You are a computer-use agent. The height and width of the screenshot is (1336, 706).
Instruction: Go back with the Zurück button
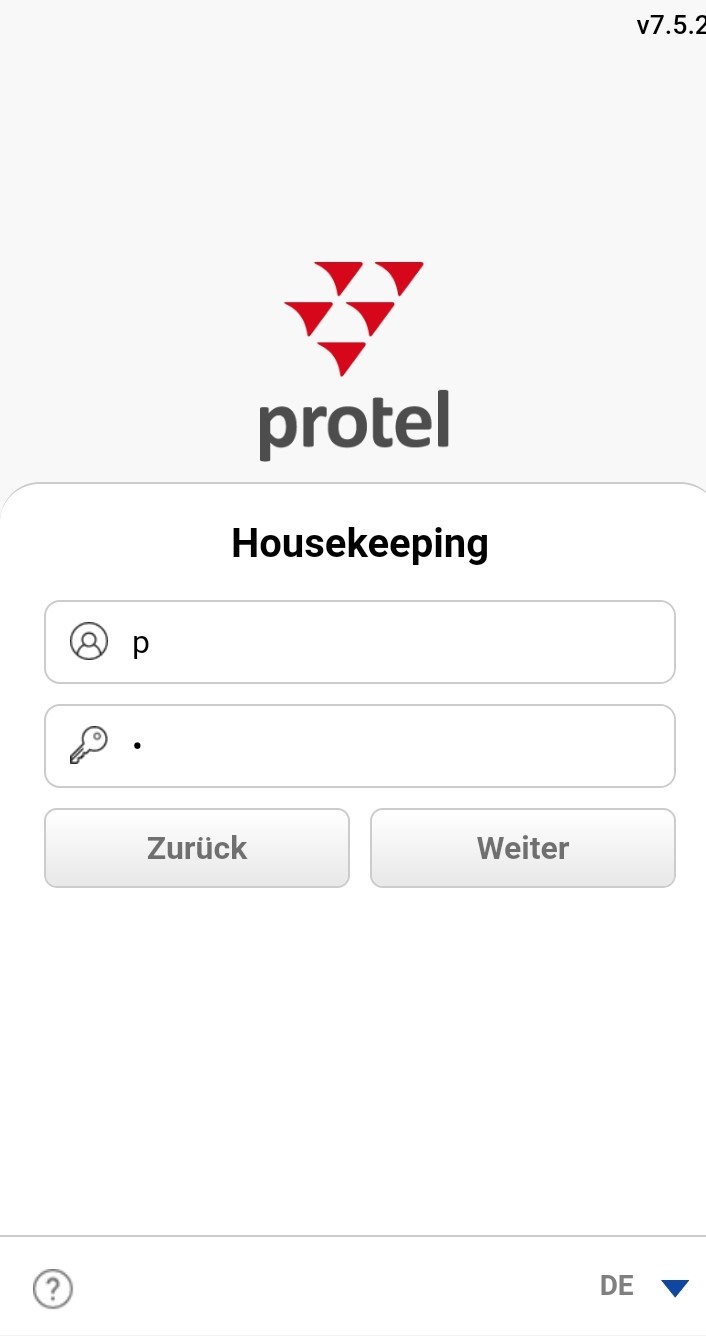pos(197,848)
